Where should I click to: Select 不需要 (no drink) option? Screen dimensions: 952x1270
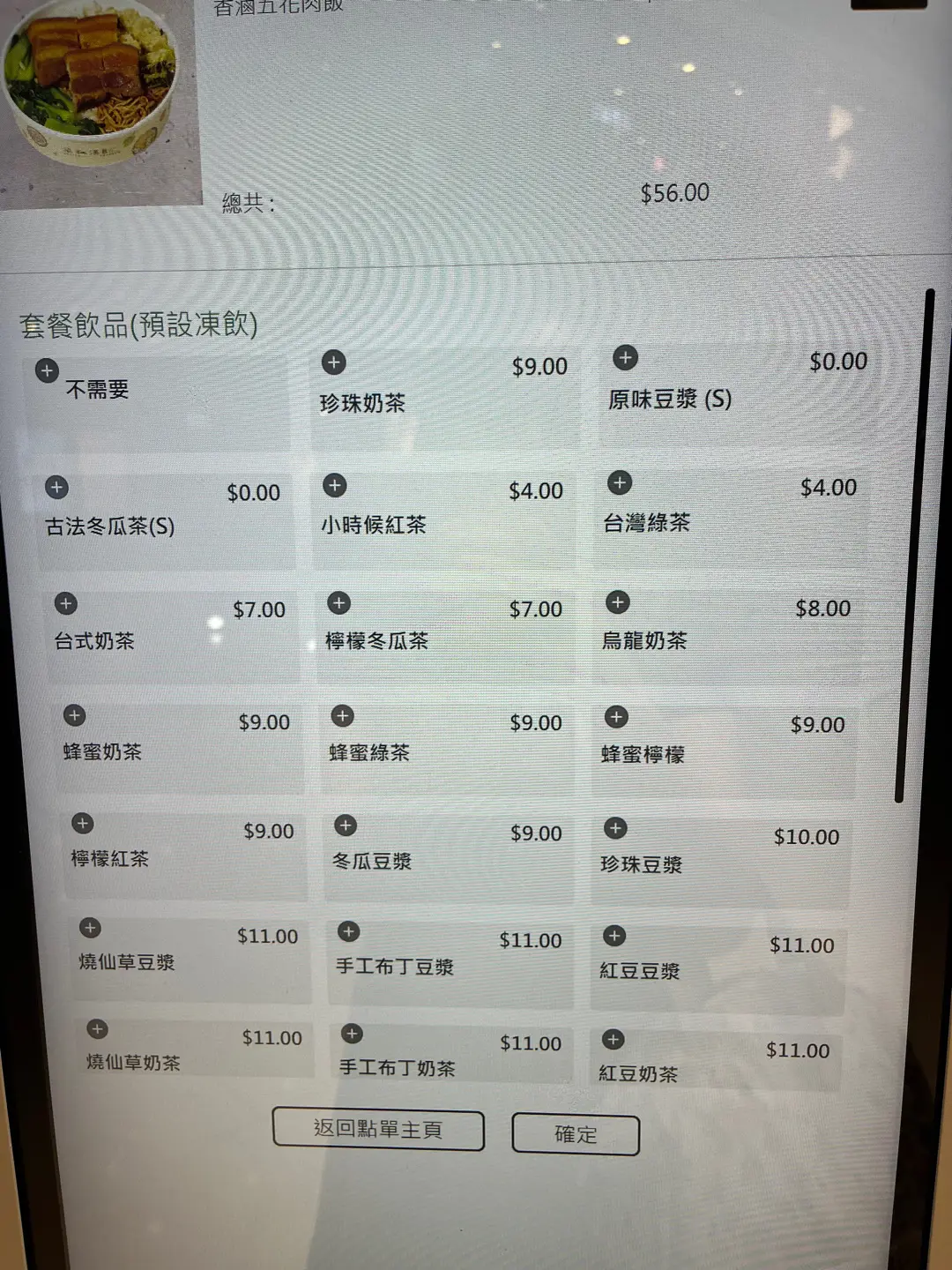47,370
